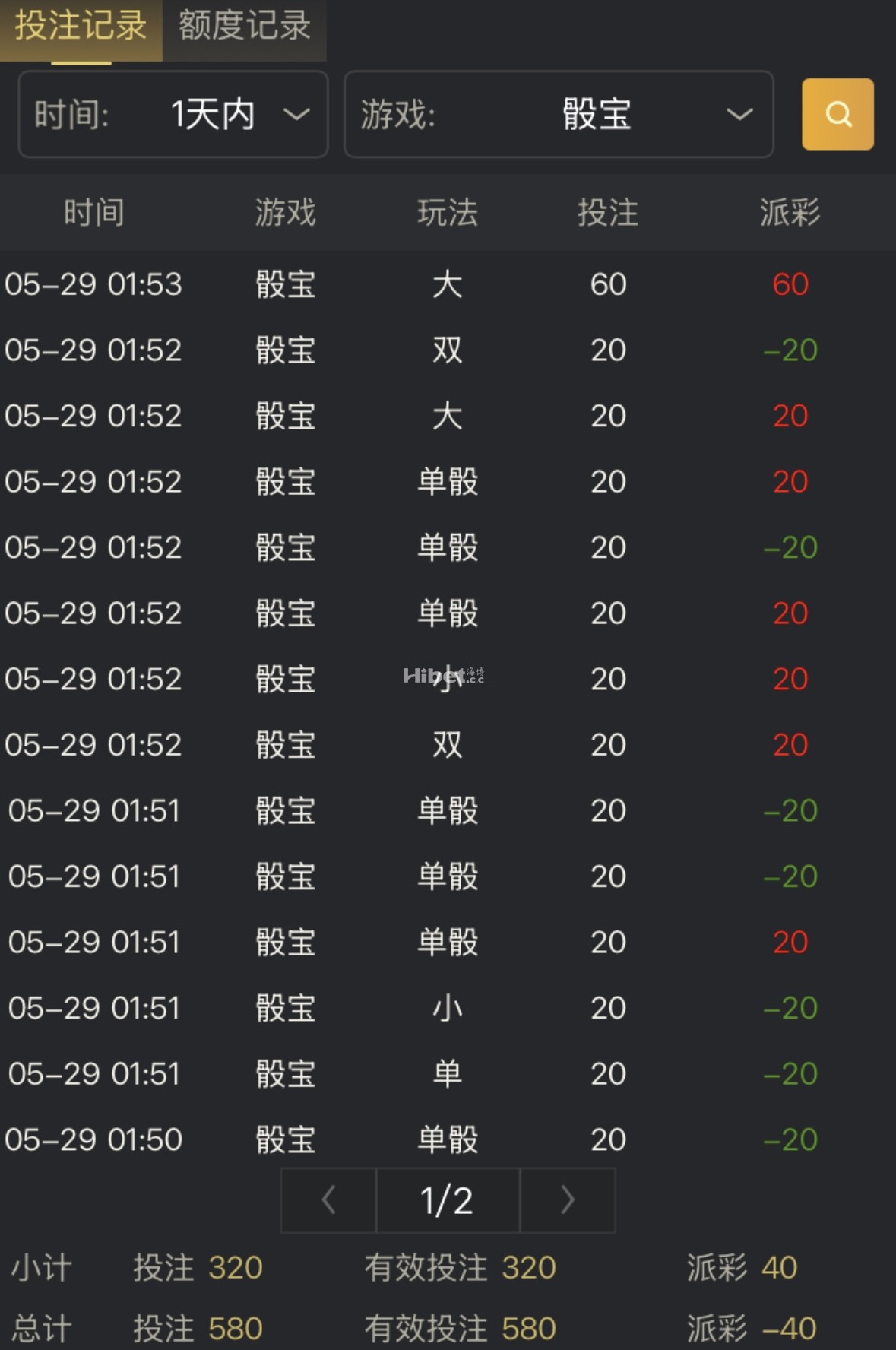
Task: Expand the 时间 dropdown showing 1天内
Action: point(173,114)
